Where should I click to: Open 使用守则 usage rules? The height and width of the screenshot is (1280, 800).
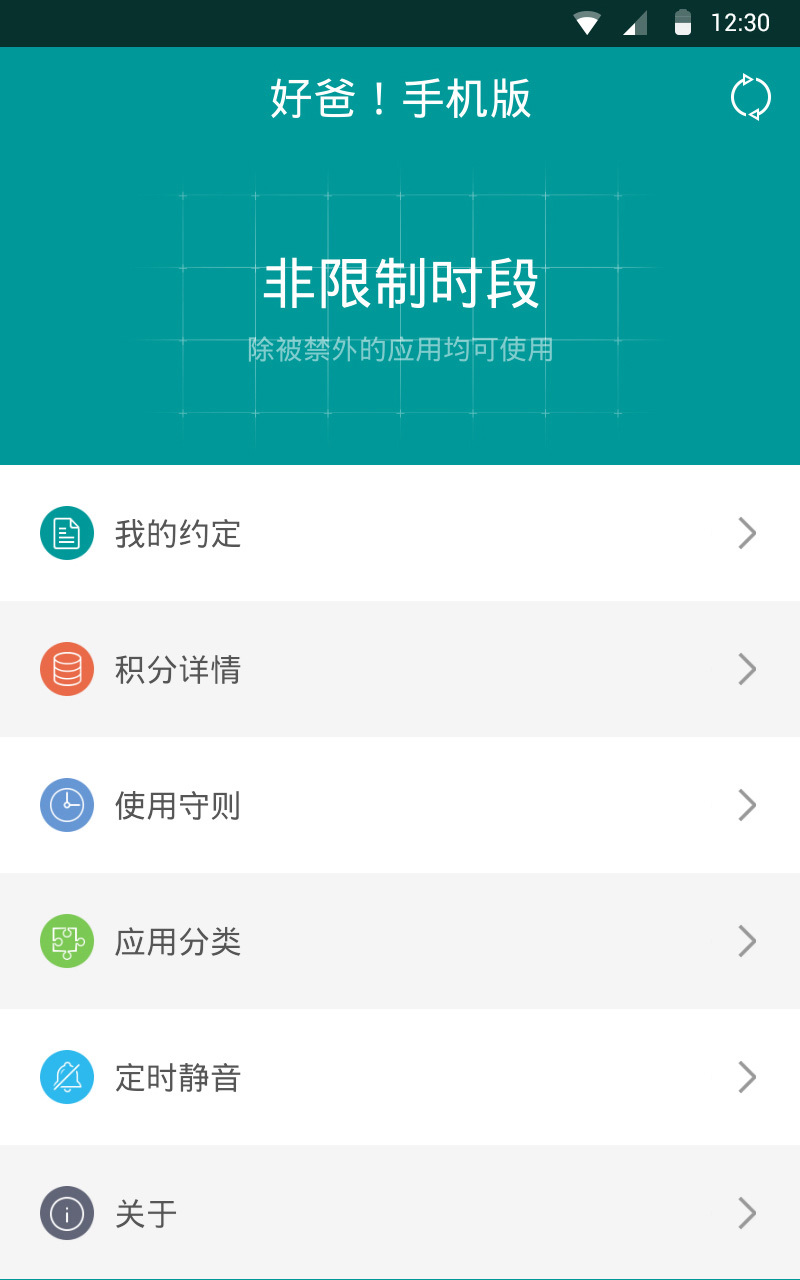pyautogui.click(x=400, y=806)
